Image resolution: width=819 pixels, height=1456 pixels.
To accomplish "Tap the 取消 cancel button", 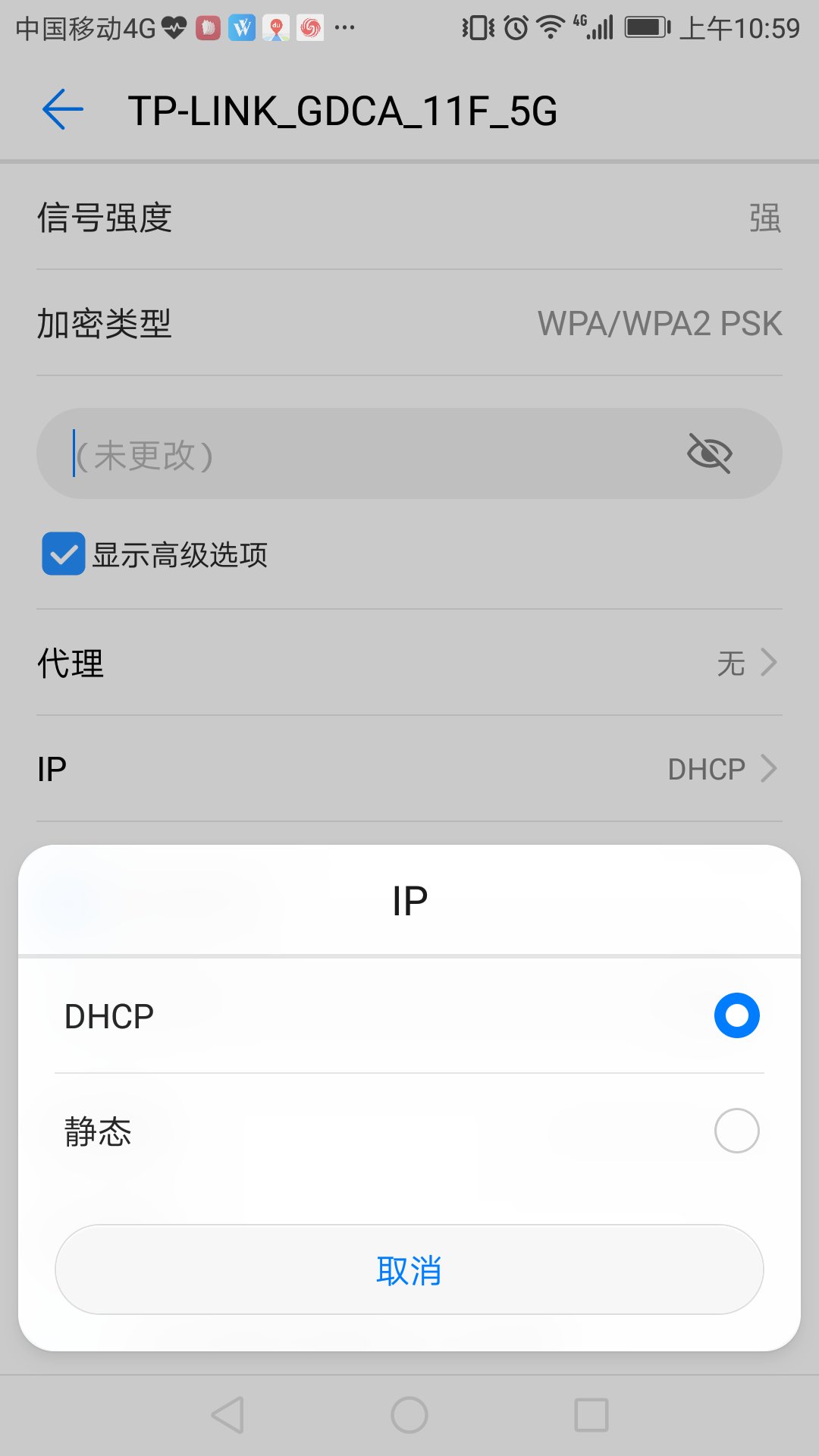I will pyautogui.click(x=409, y=1271).
